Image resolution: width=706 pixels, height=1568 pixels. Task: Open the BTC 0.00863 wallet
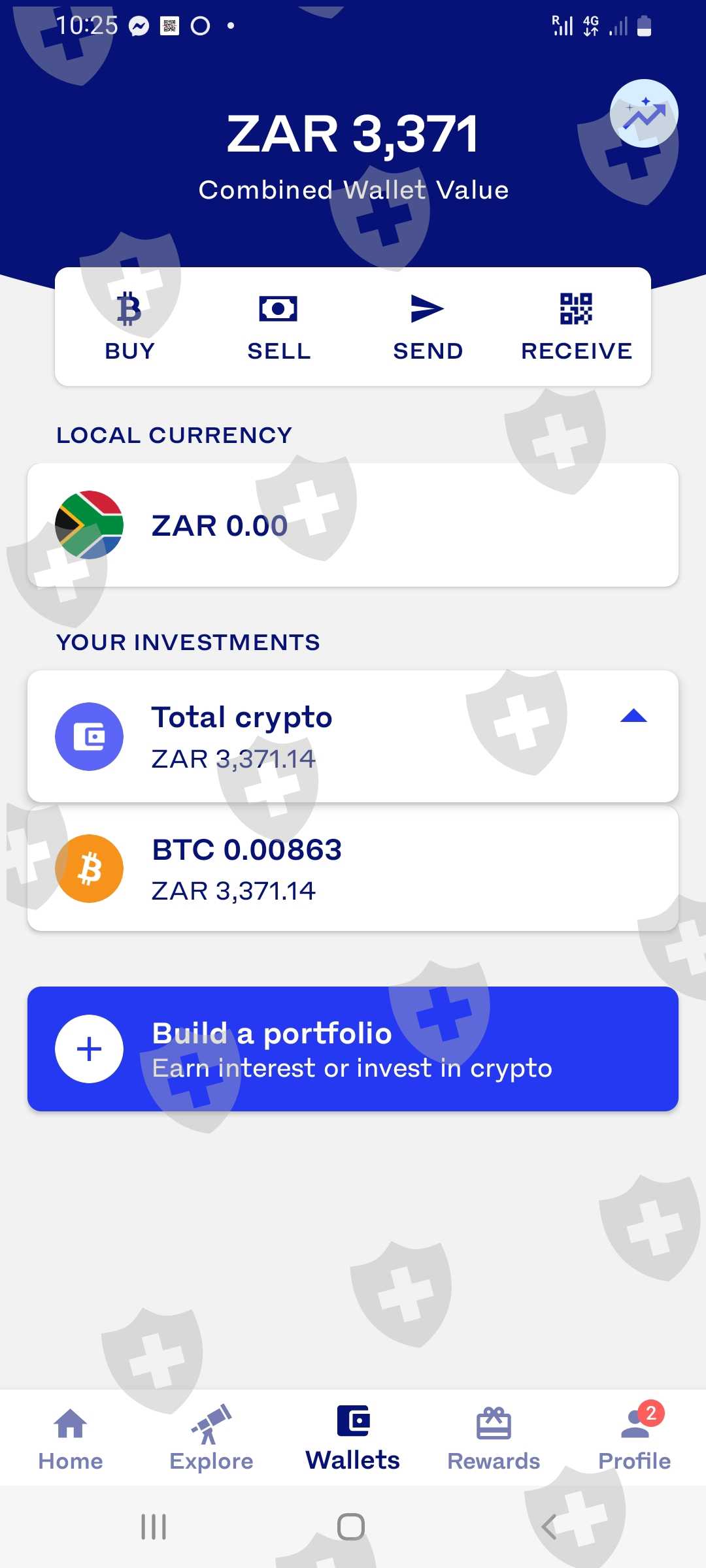coord(353,868)
